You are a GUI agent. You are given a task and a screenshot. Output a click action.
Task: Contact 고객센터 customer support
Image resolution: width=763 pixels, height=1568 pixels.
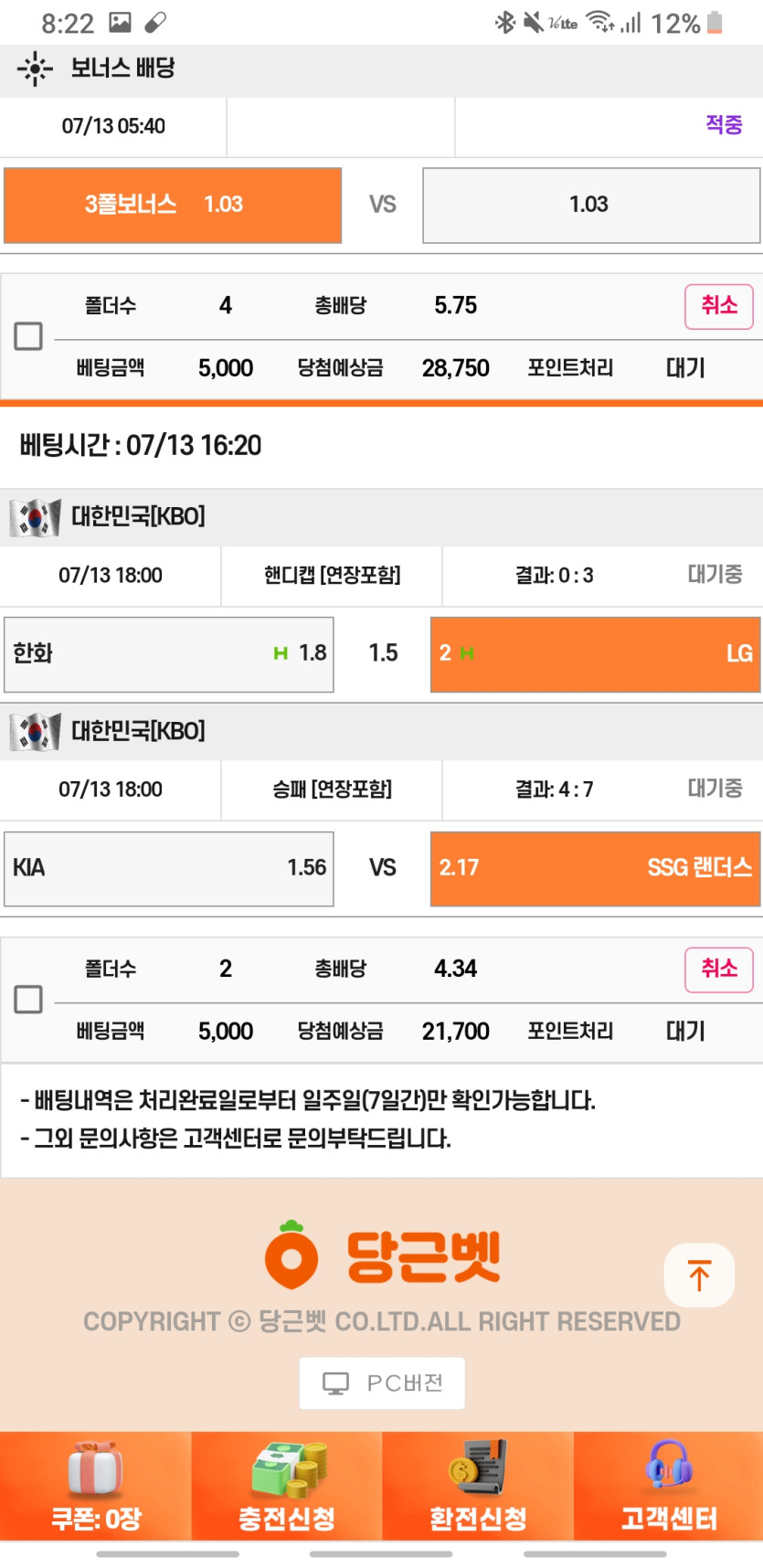tap(669, 1487)
